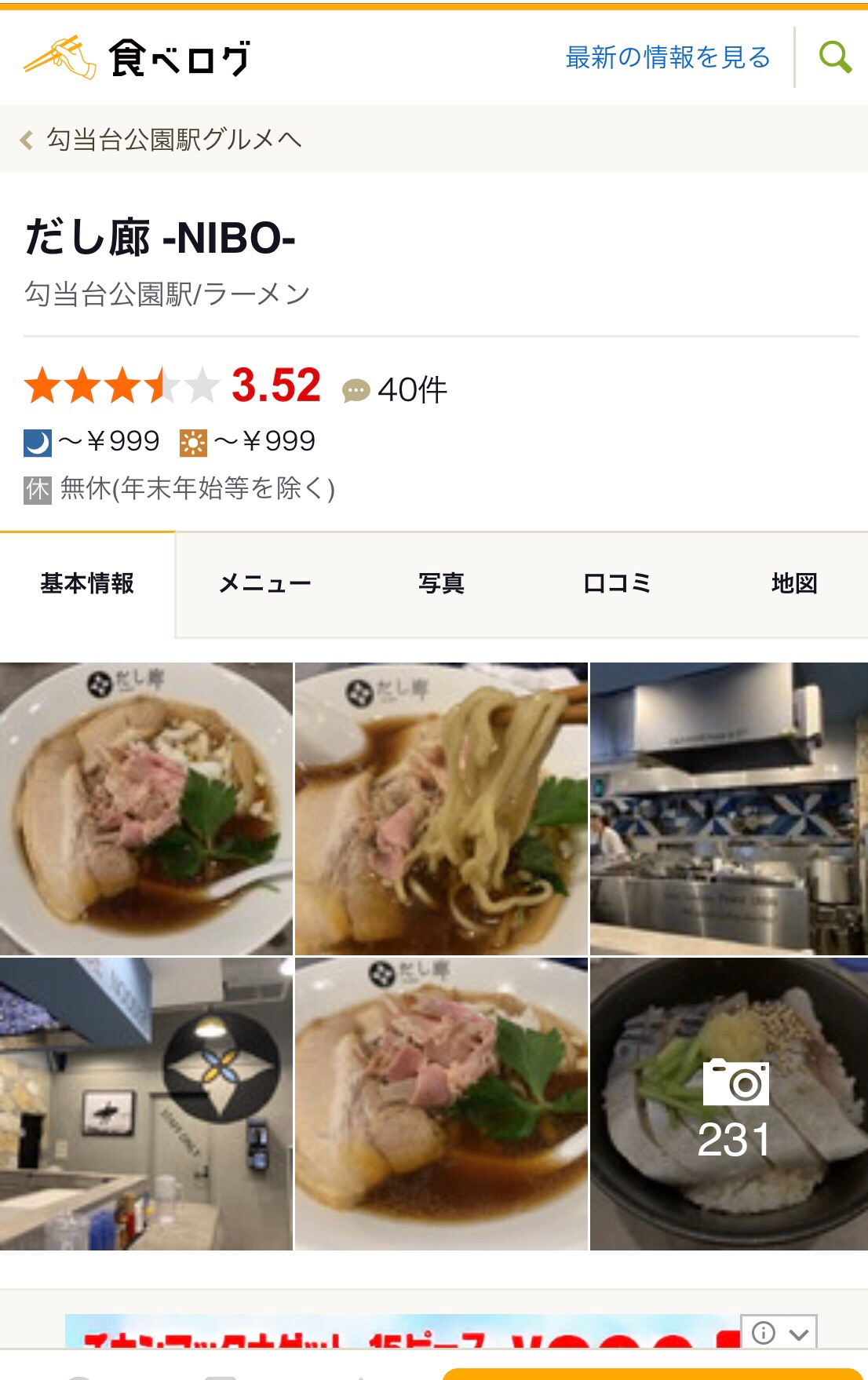Open the noodle lift photo
The height and width of the screenshot is (1380, 868).
441,809
